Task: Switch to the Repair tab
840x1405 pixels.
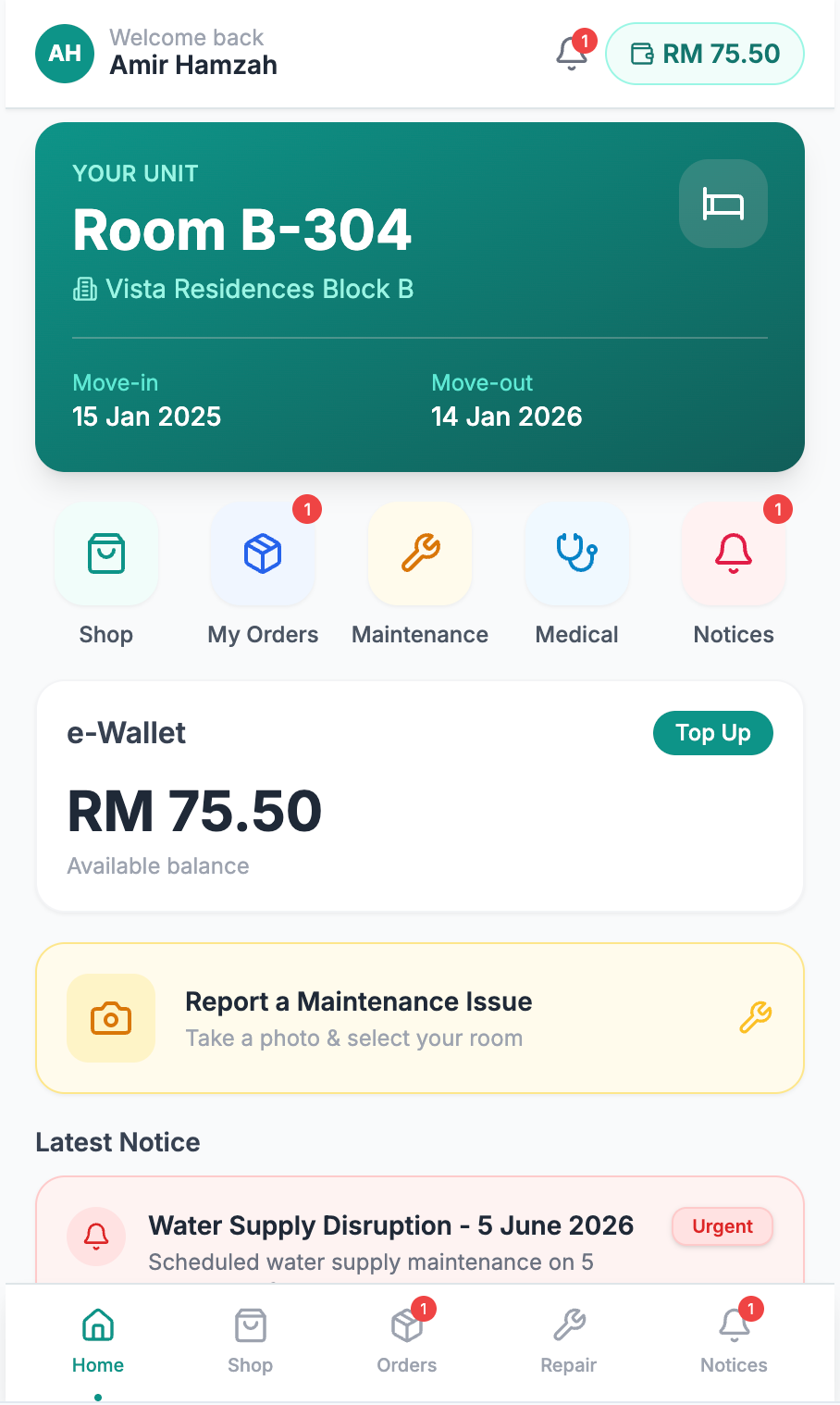Action: [569, 1340]
